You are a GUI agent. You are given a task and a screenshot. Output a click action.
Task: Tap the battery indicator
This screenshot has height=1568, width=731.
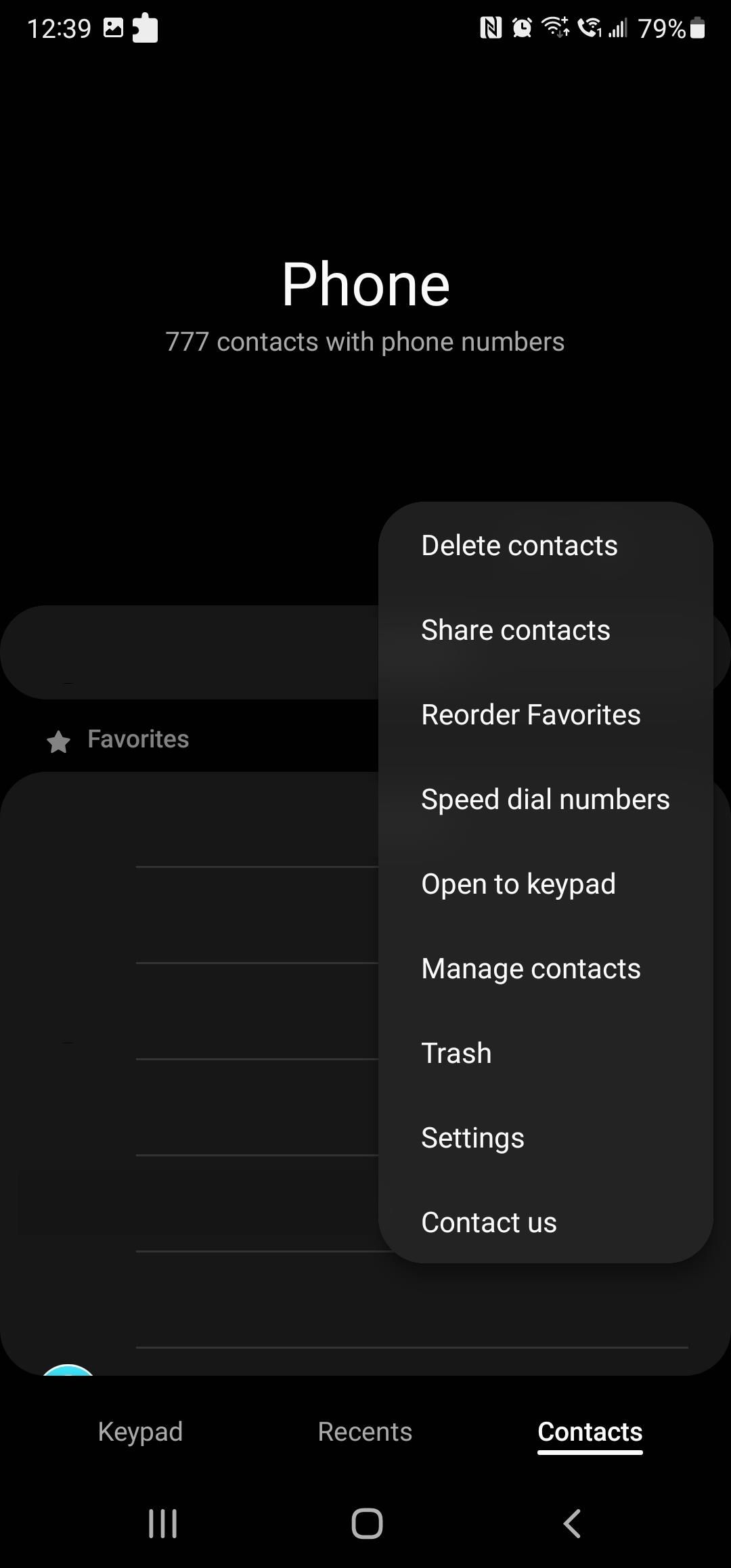pos(698,27)
